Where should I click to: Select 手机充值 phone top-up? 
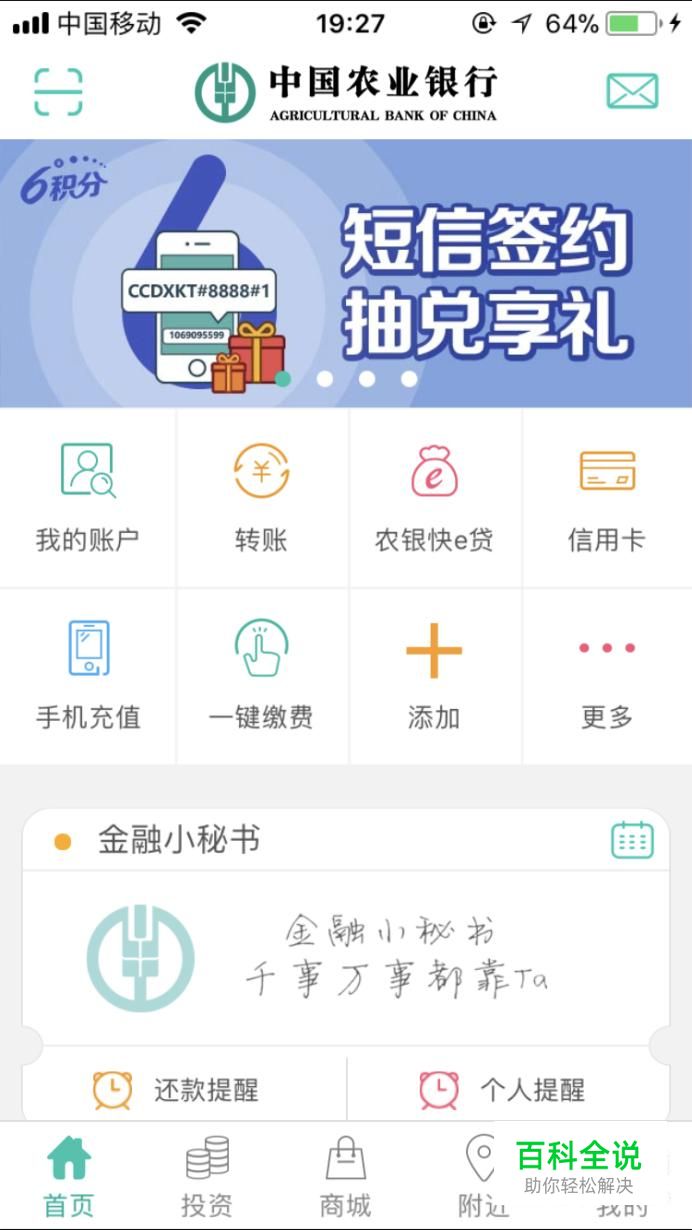click(88, 675)
